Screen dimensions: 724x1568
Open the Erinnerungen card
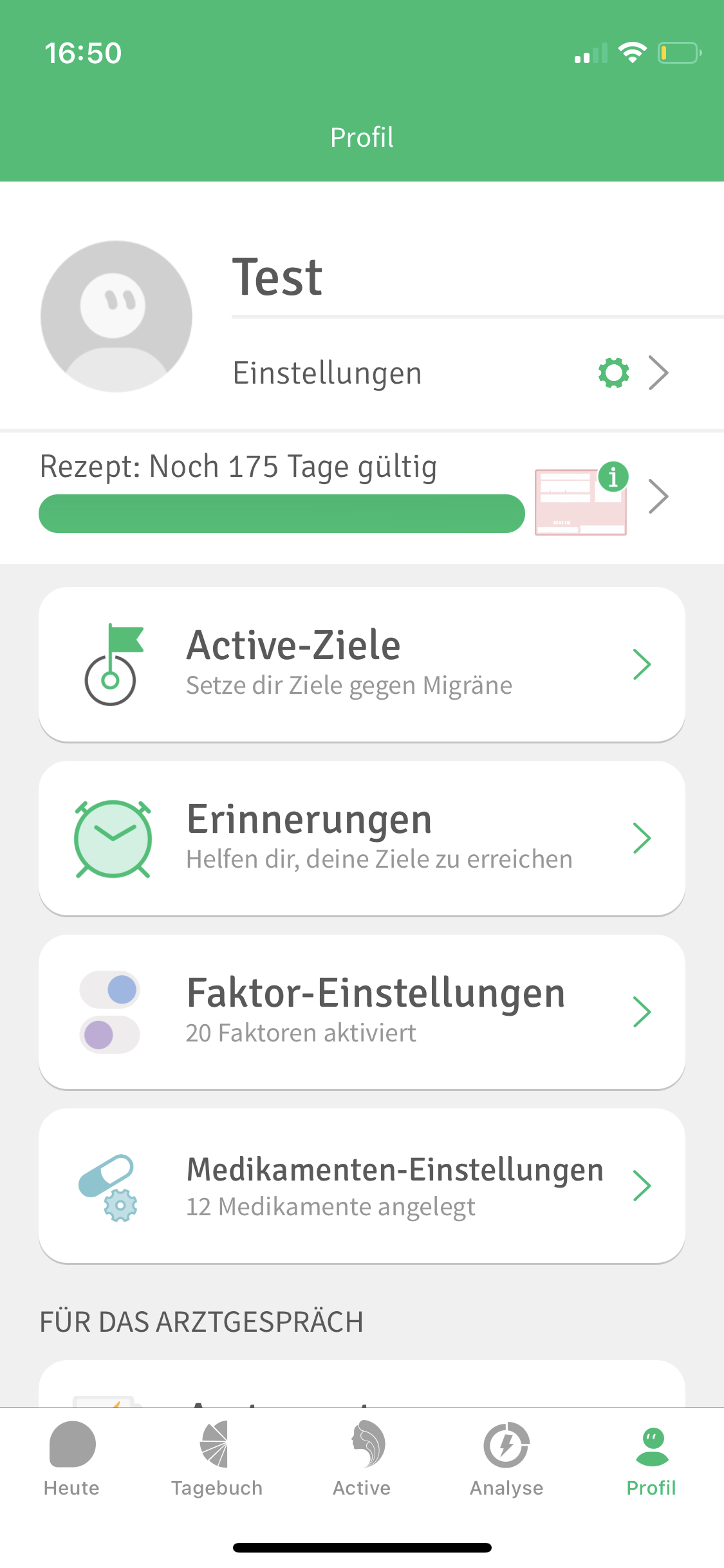coord(362,838)
